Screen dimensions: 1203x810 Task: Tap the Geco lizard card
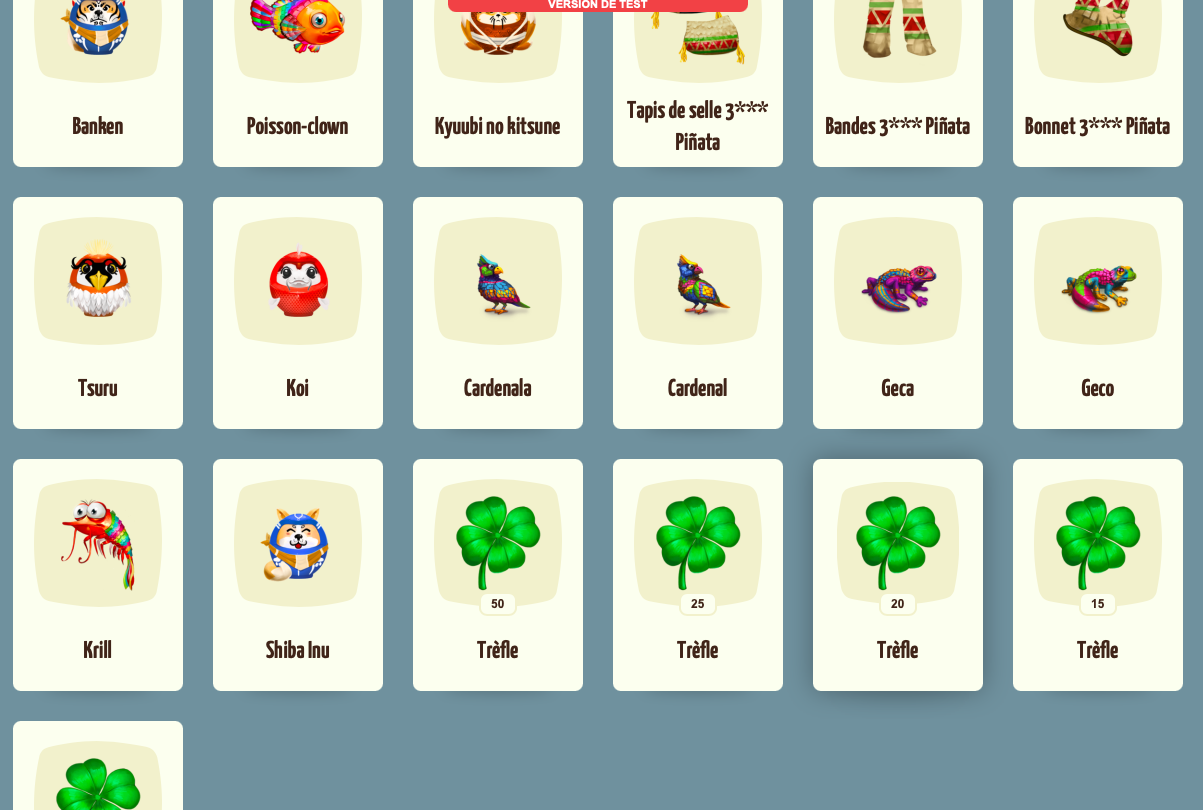1098,312
